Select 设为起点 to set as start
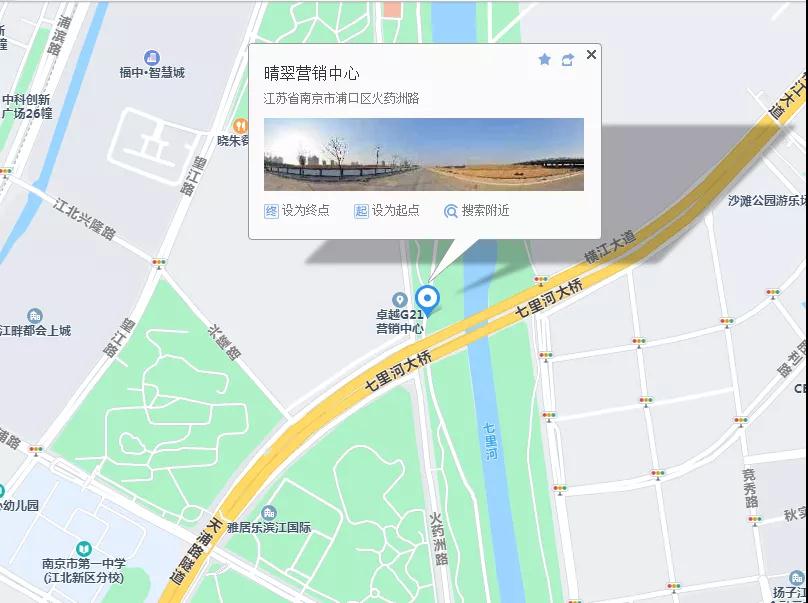808x603 pixels. (387, 211)
